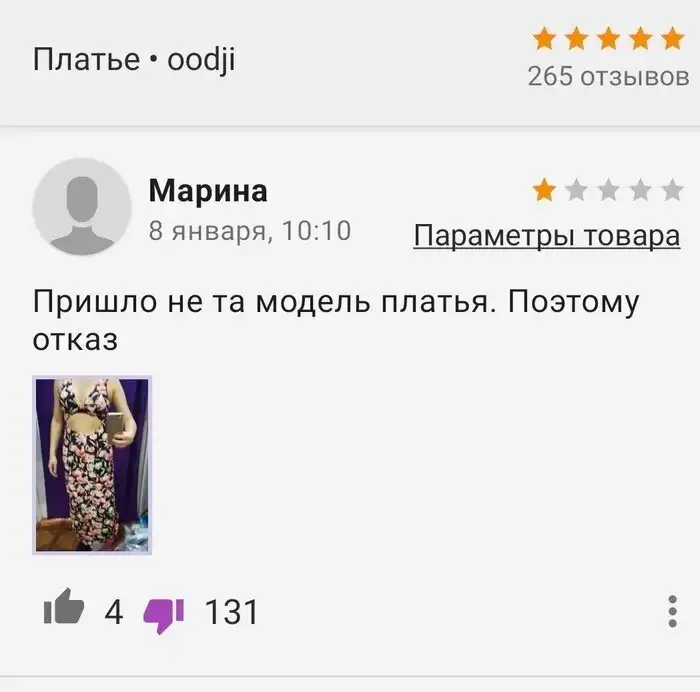Open the attached dress photo in Marina's review
This screenshot has height=692, width=700.
(92, 465)
